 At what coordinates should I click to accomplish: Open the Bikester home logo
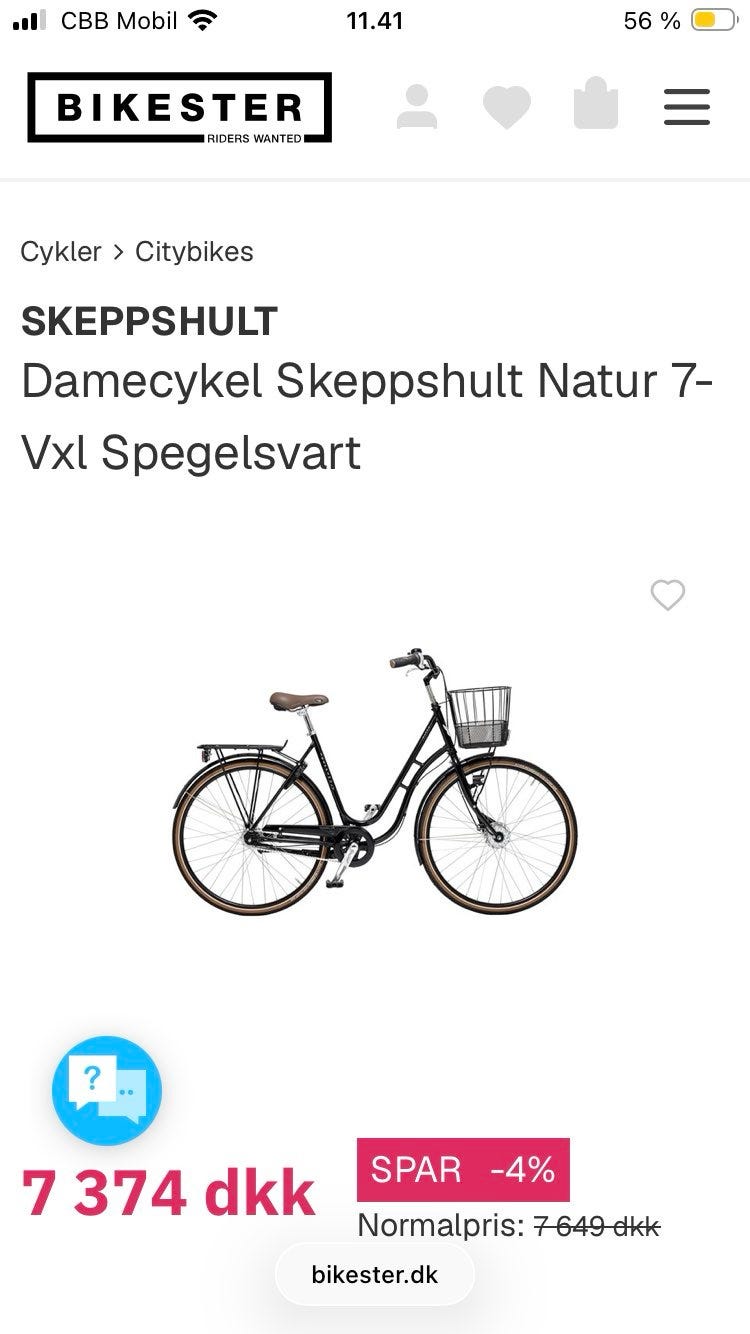(x=179, y=107)
